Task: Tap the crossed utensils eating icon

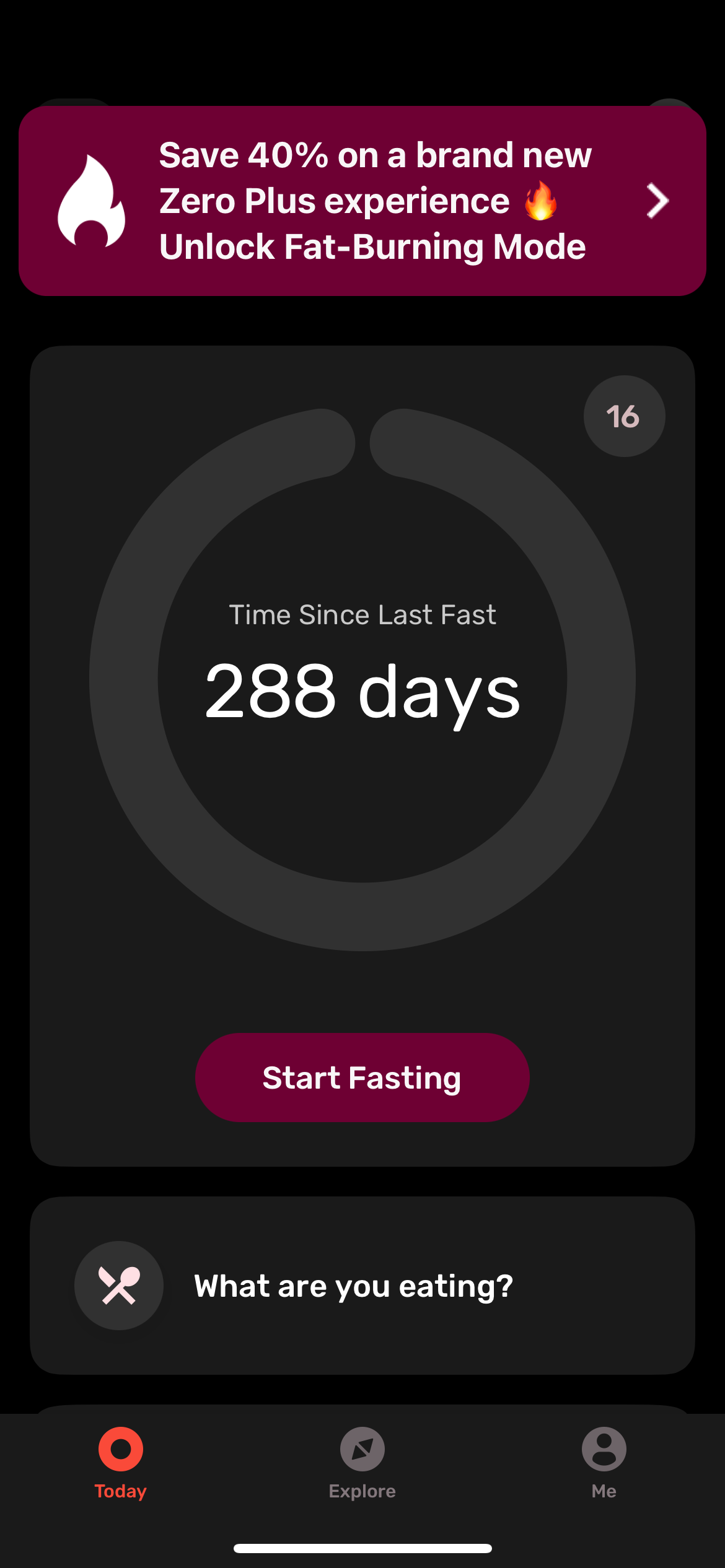Action: tap(119, 1286)
